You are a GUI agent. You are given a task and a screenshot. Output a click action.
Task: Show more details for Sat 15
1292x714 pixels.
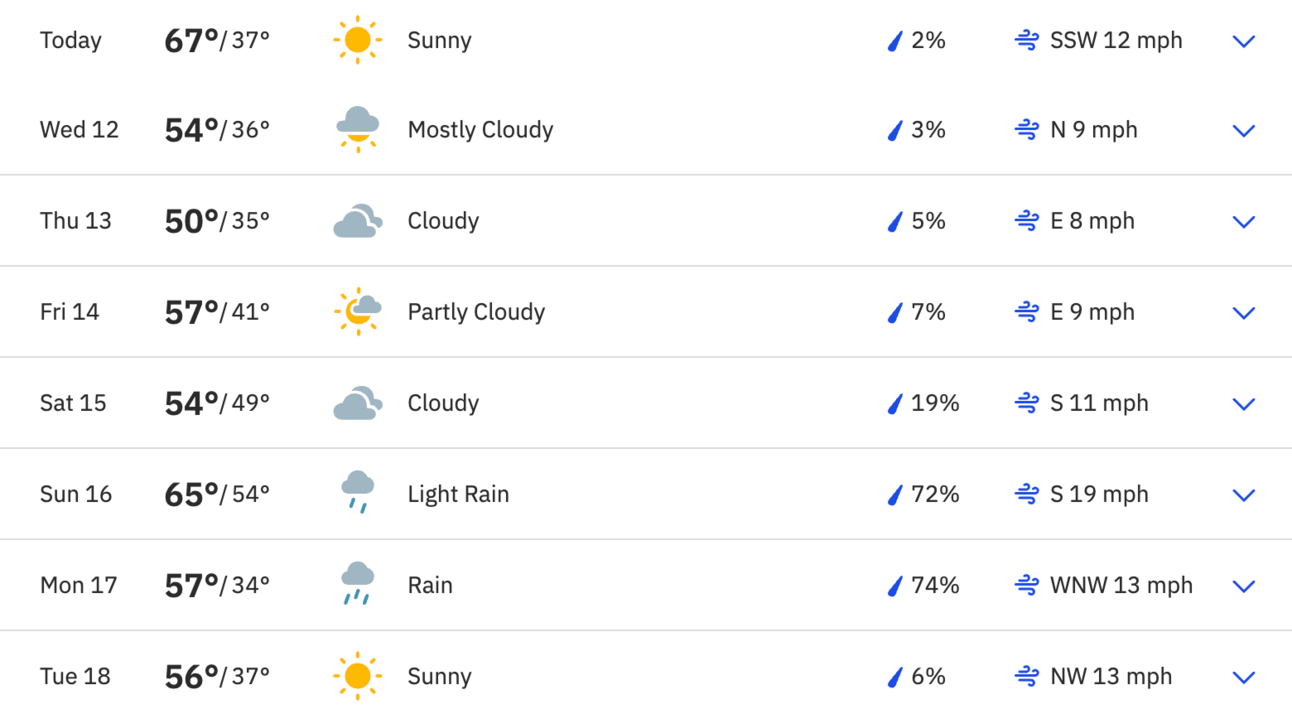point(1243,404)
